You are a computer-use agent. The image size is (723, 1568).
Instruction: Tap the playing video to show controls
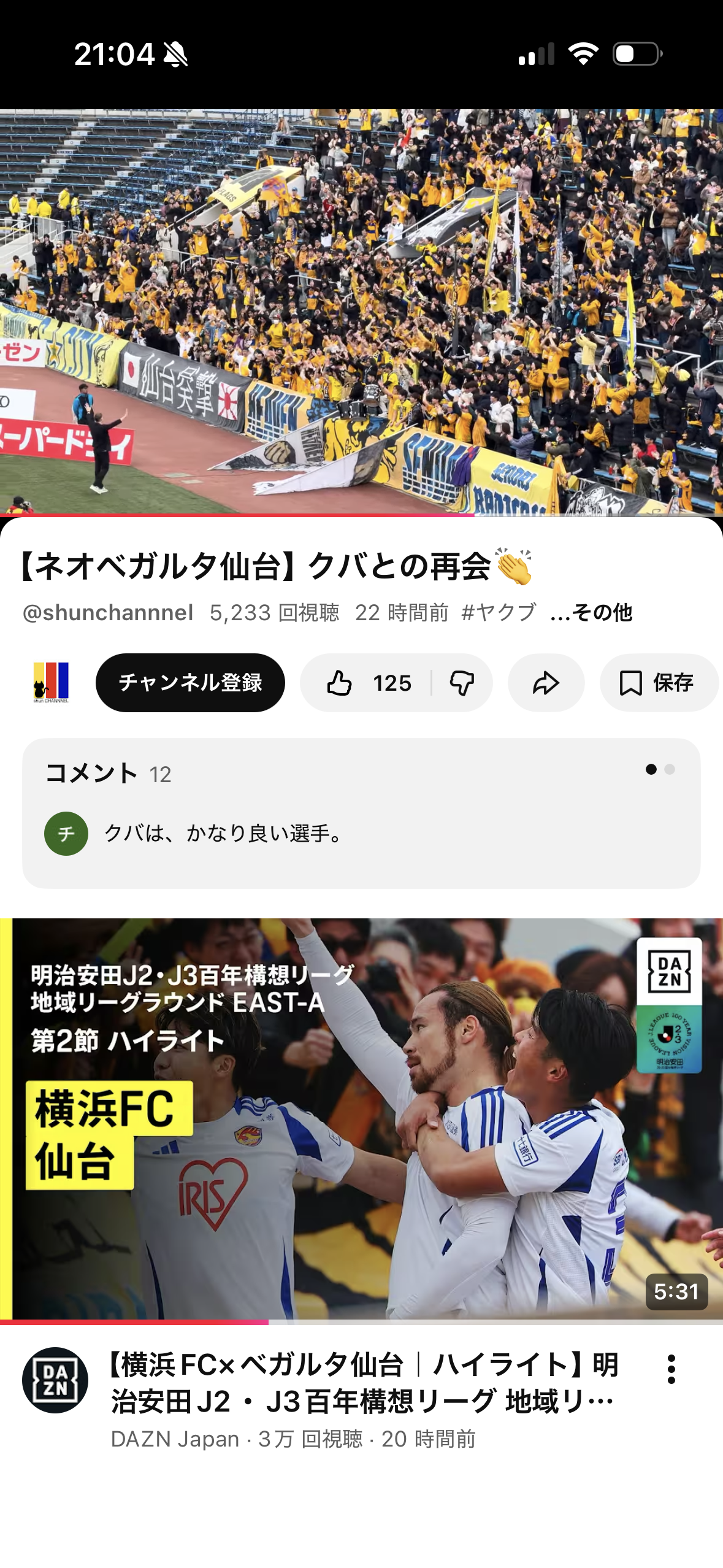[x=361, y=312]
